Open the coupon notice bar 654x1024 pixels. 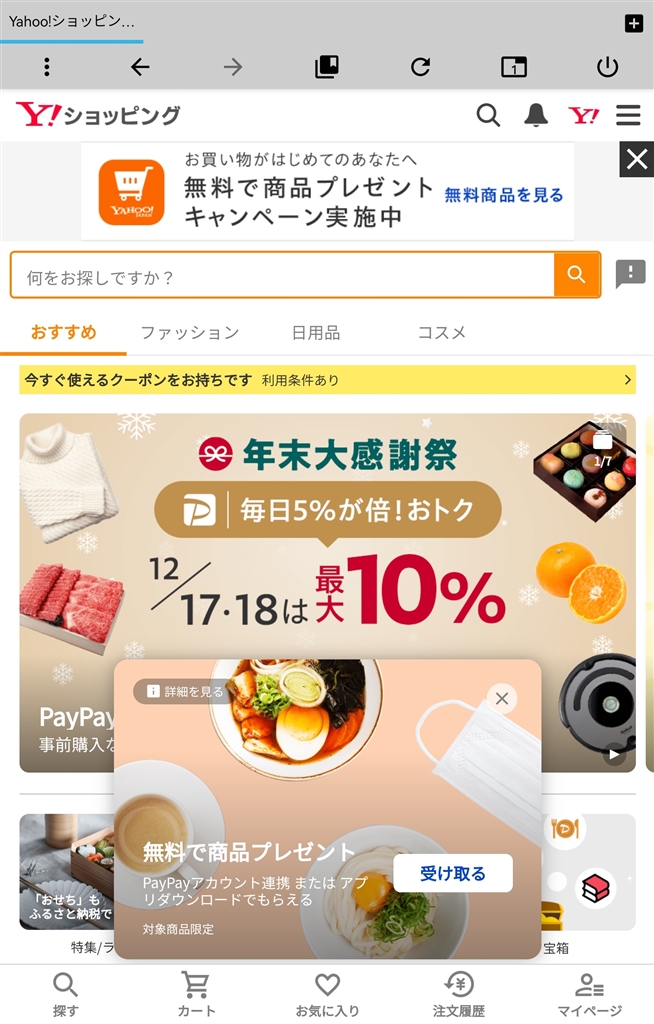click(327, 380)
